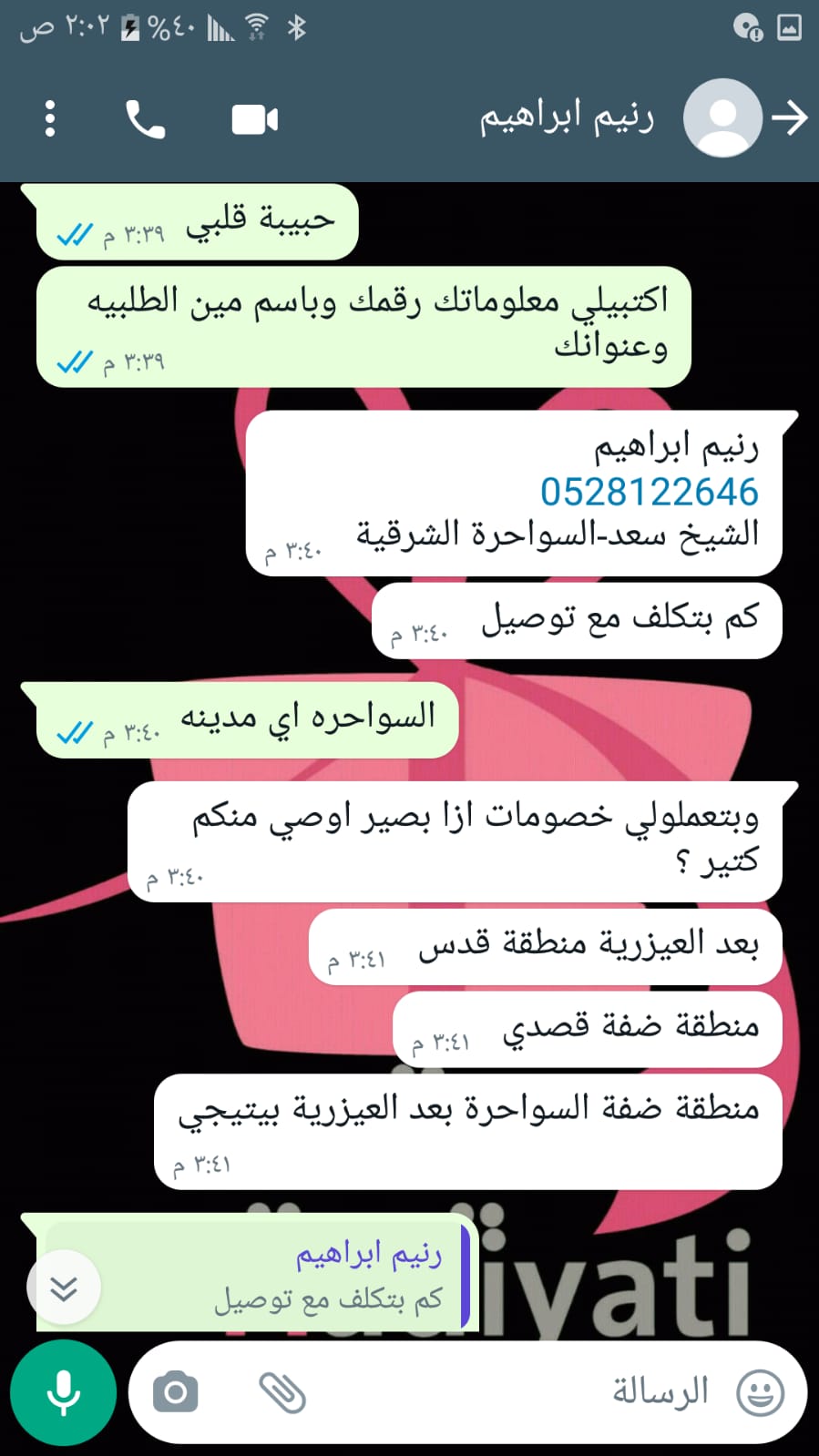
Task: Open contact info via the name رنيم ابراهيم
Action: (567, 118)
